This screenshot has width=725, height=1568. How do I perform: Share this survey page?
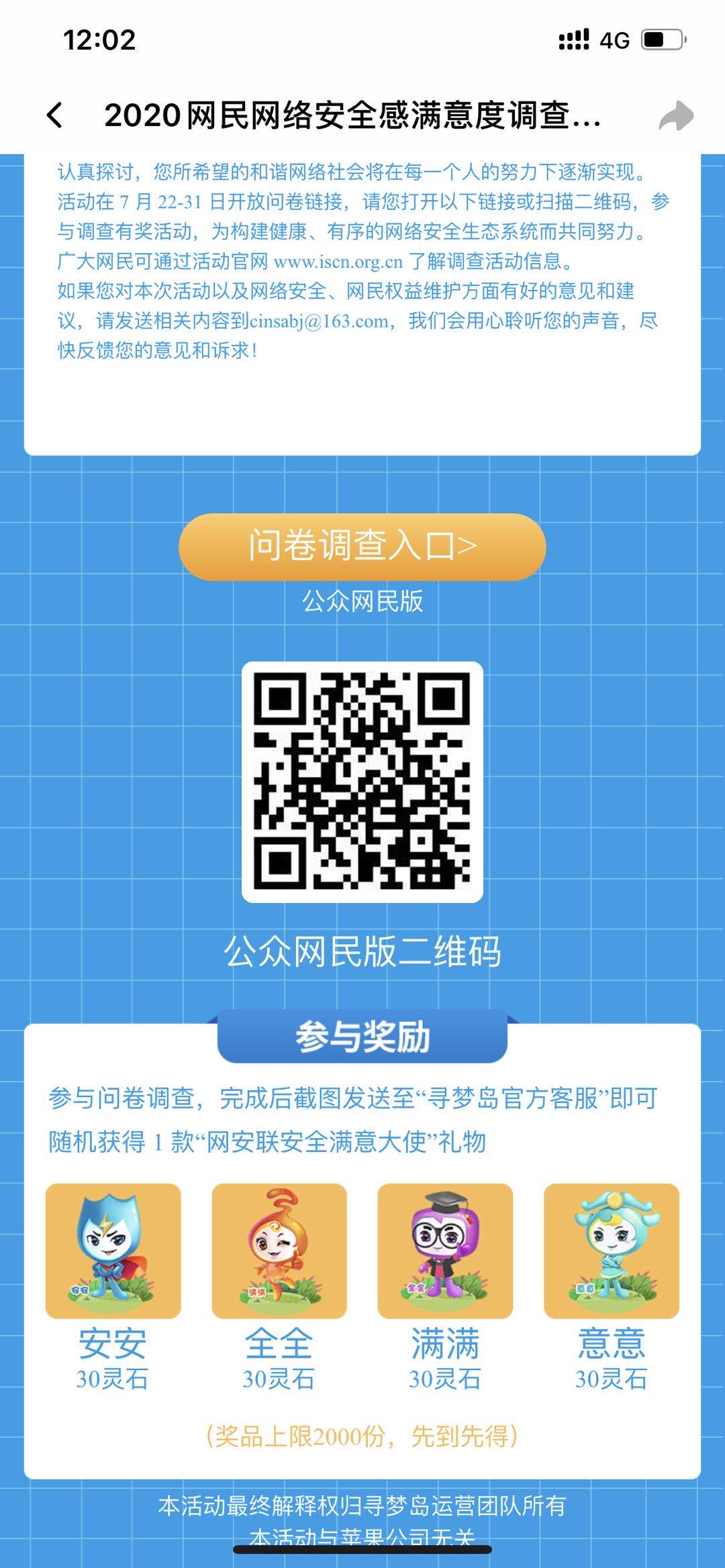pyautogui.click(x=675, y=115)
